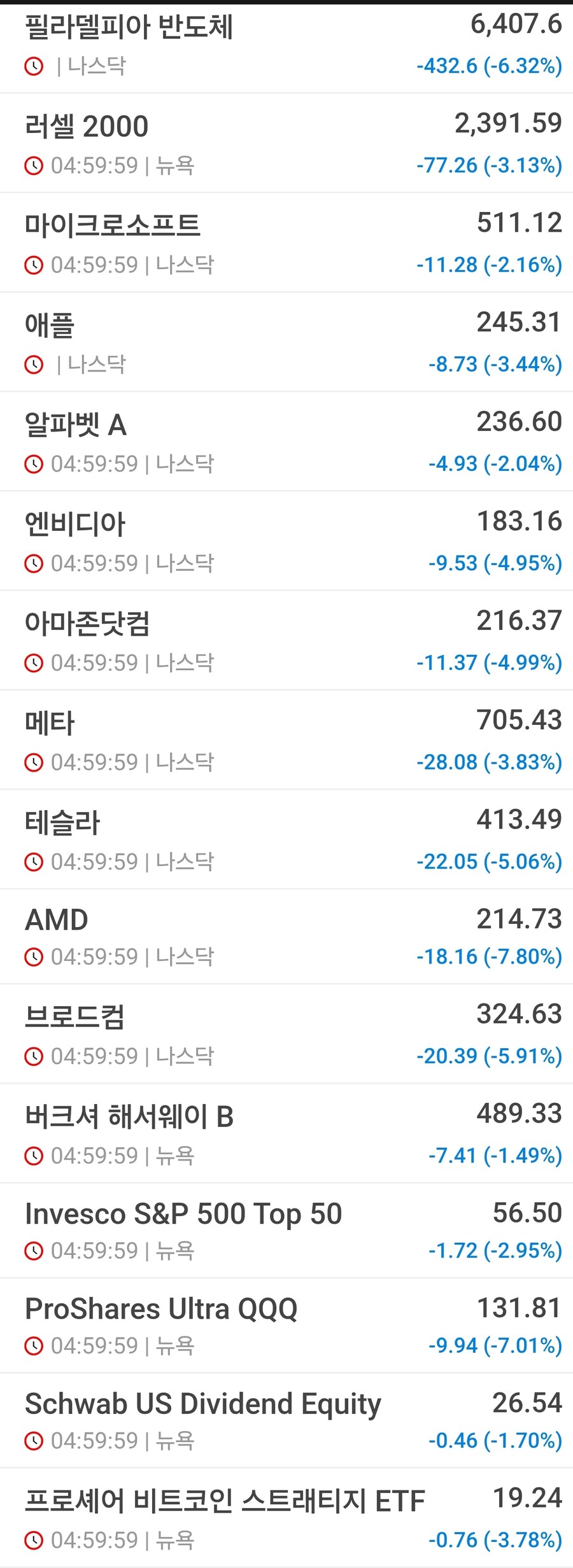
Task: View 엔비디아 stock details
Action: pyautogui.click(x=286, y=542)
